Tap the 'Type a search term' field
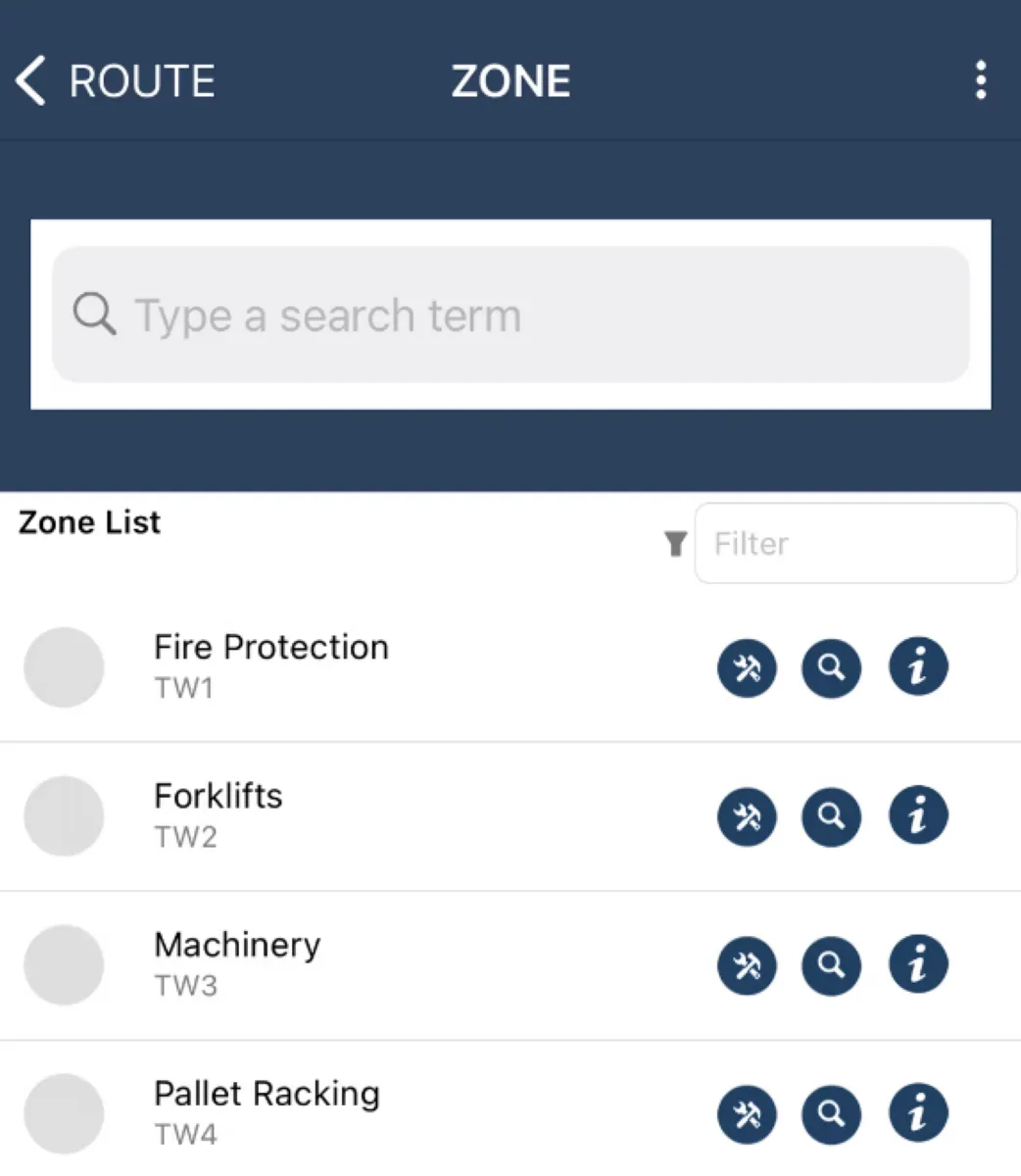Screen dimensions: 1021x1176 (510, 315)
